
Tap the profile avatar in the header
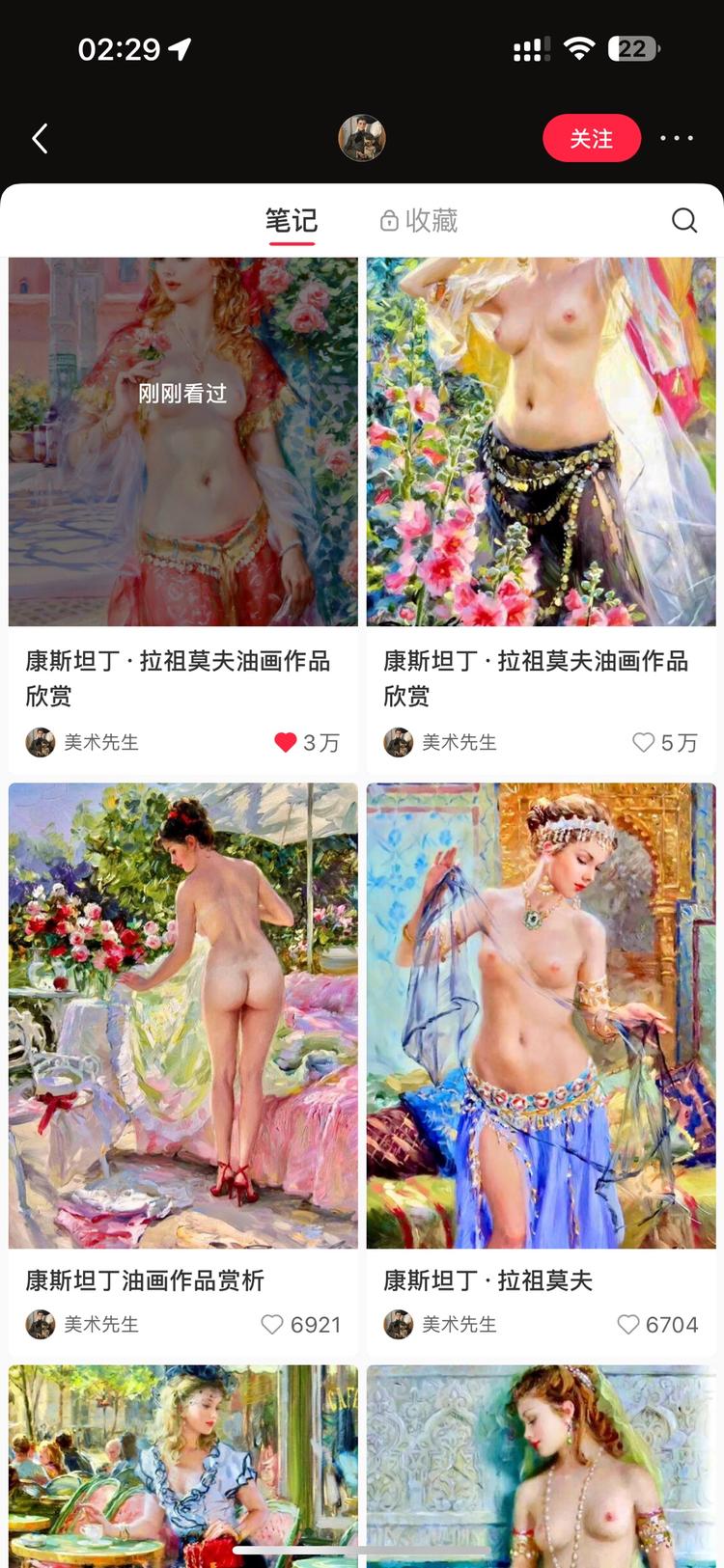(362, 138)
